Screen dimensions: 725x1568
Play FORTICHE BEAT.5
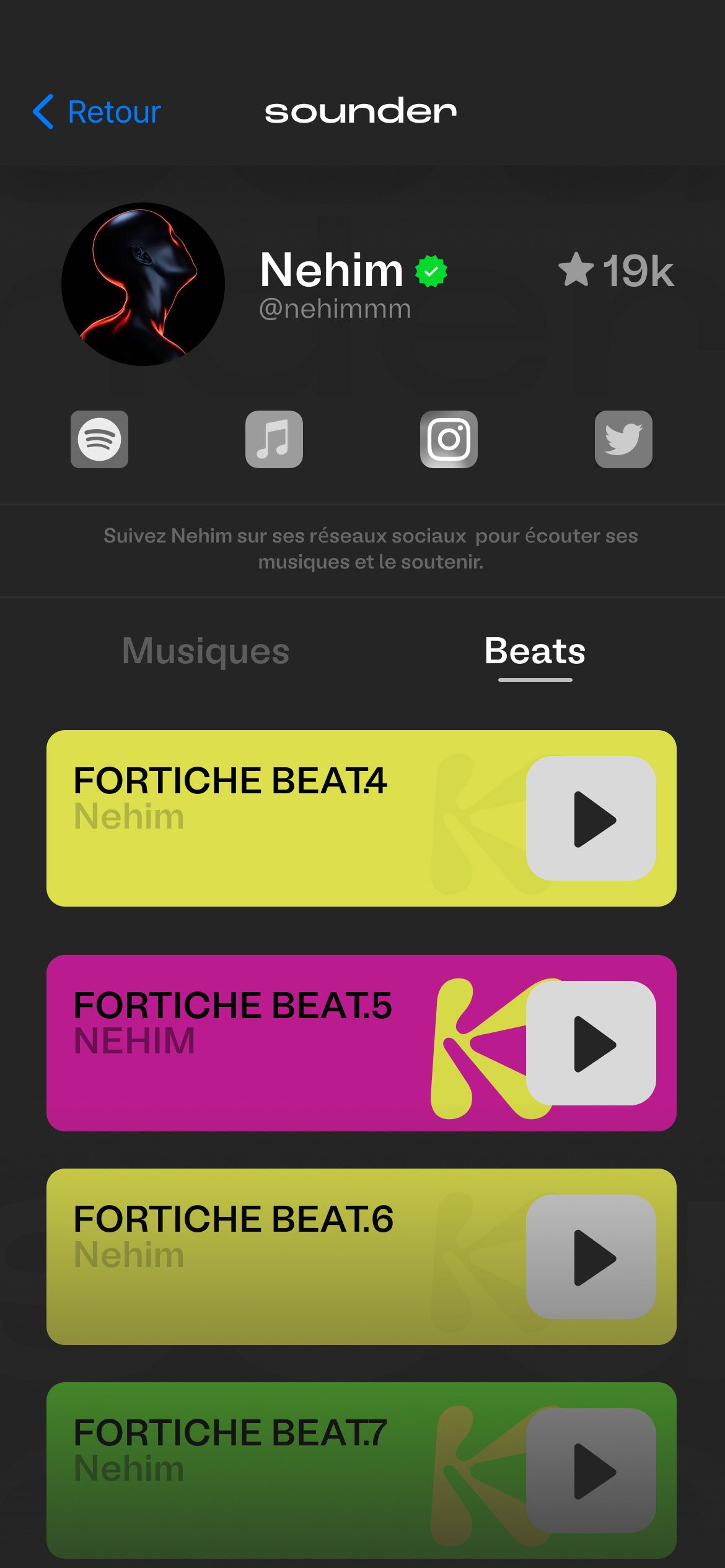click(591, 1043)
